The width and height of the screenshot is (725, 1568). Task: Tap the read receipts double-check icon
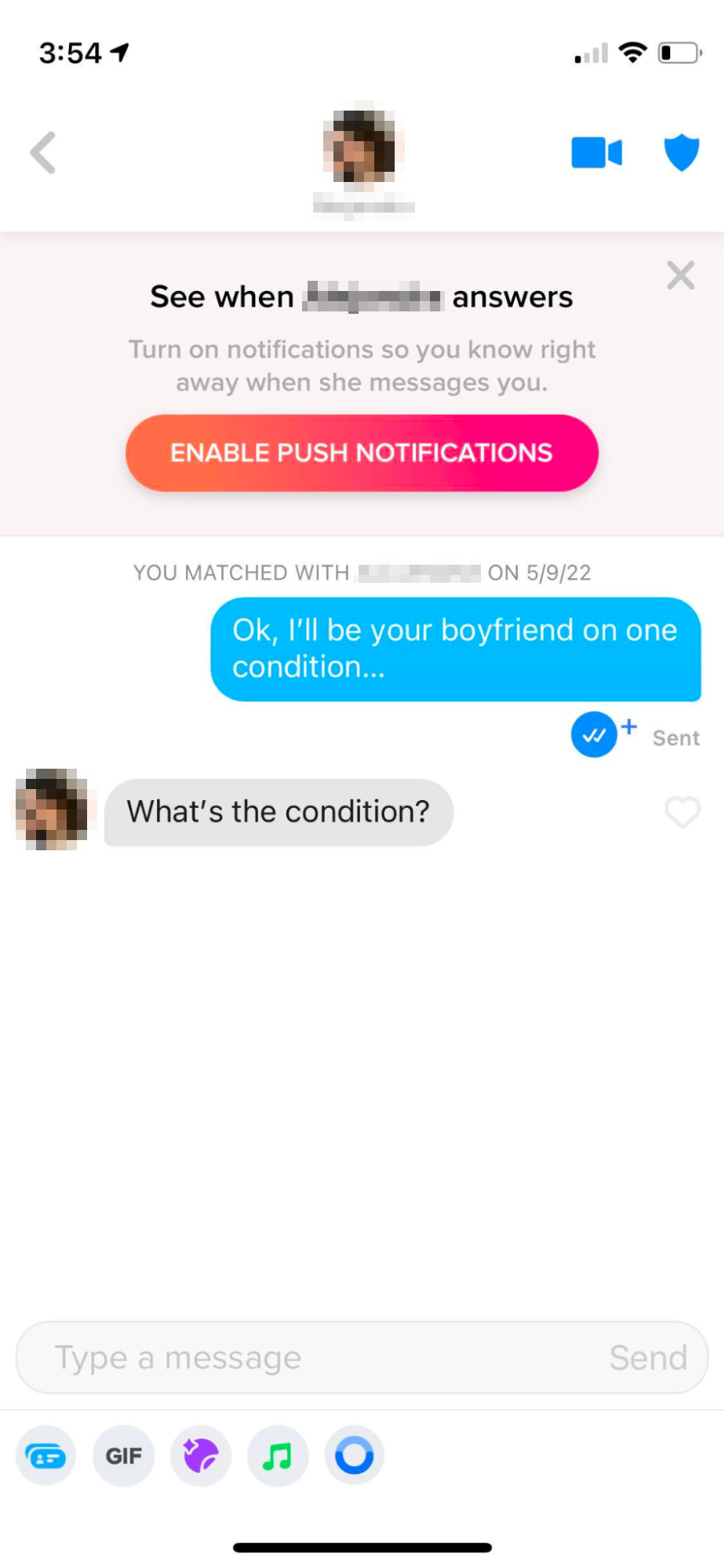594,735
